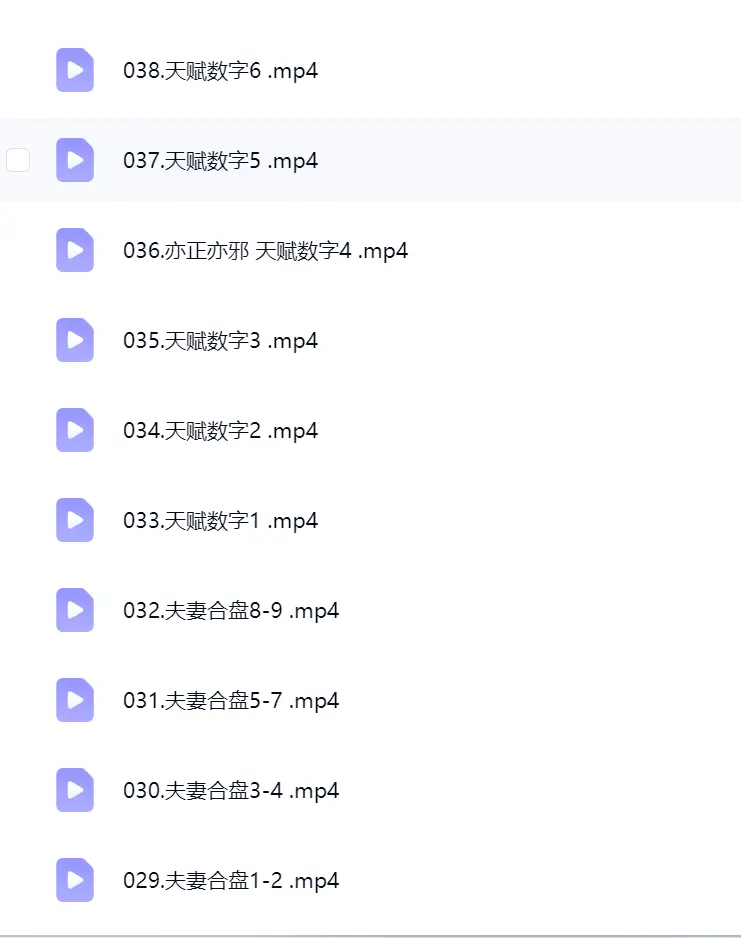Open 032.夫妻合盘8-9 .mp4
This screenshot has height=938, width=741.
231,611
